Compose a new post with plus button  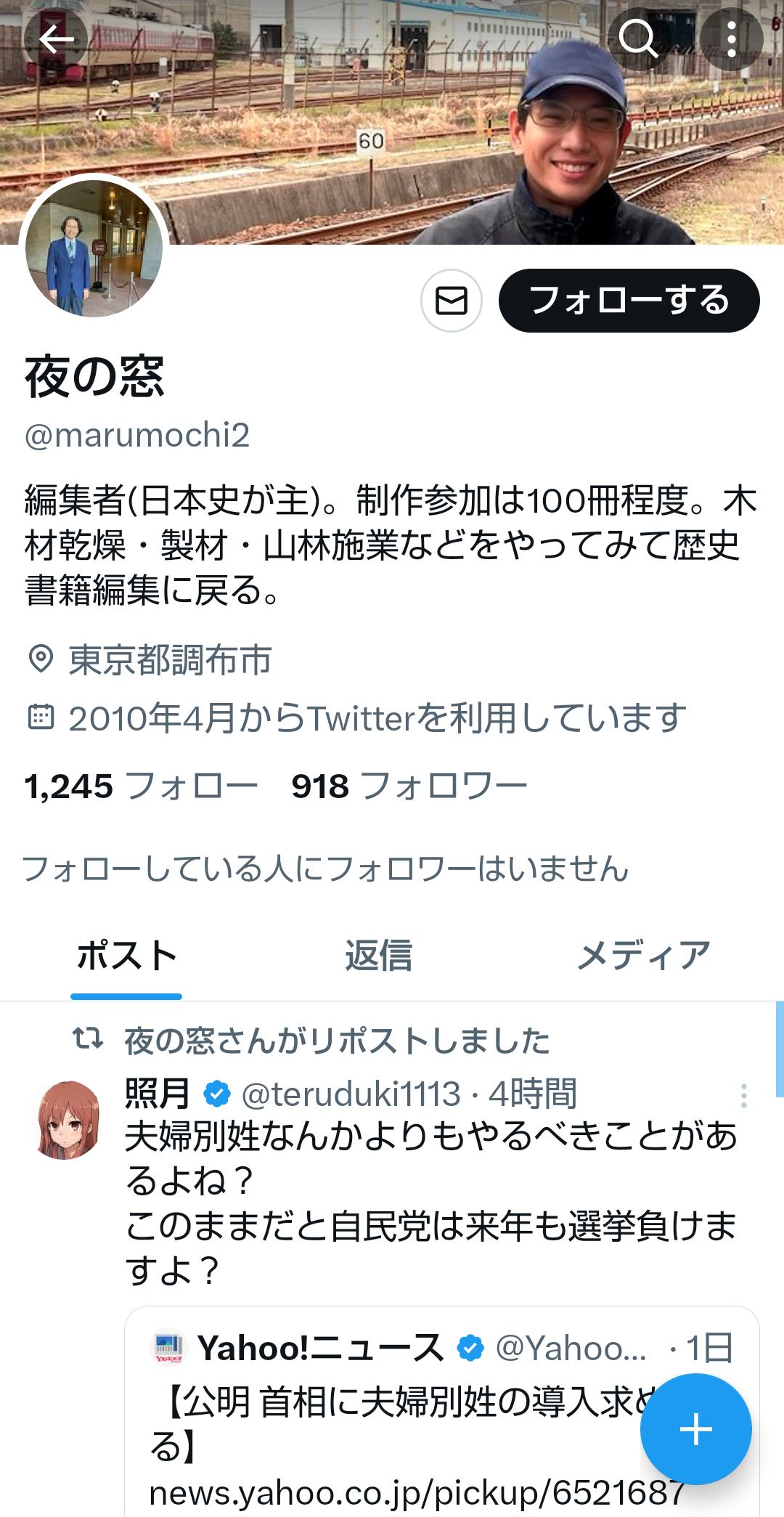pos(695,1429)
